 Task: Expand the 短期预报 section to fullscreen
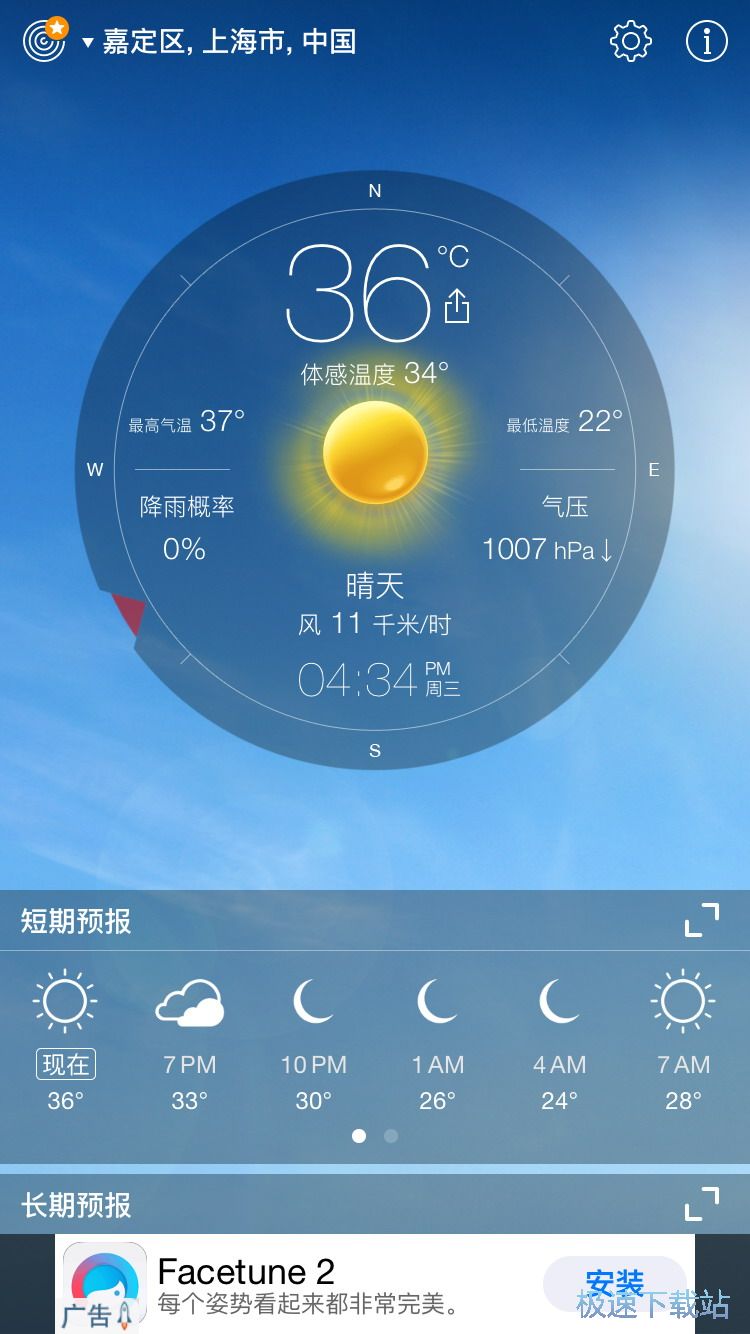coord(703,920)
